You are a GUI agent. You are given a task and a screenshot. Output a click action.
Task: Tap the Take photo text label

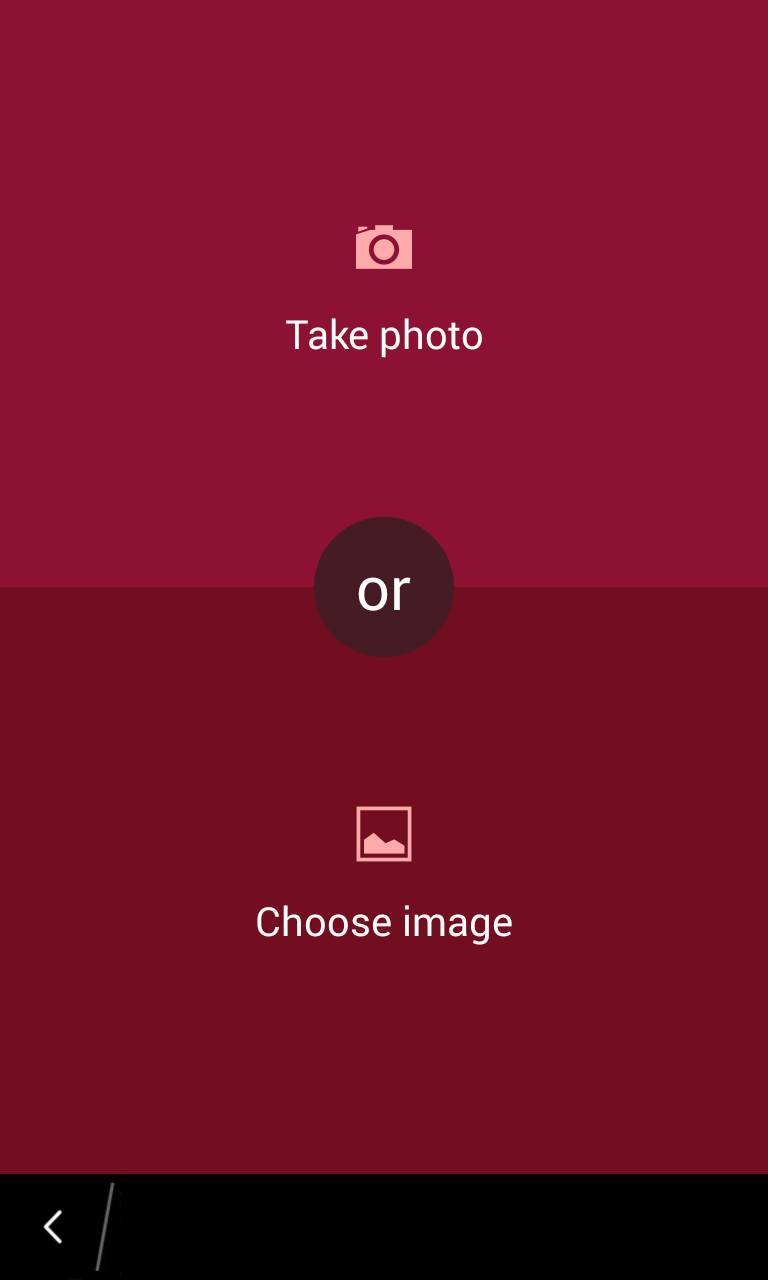pos(384,334)
